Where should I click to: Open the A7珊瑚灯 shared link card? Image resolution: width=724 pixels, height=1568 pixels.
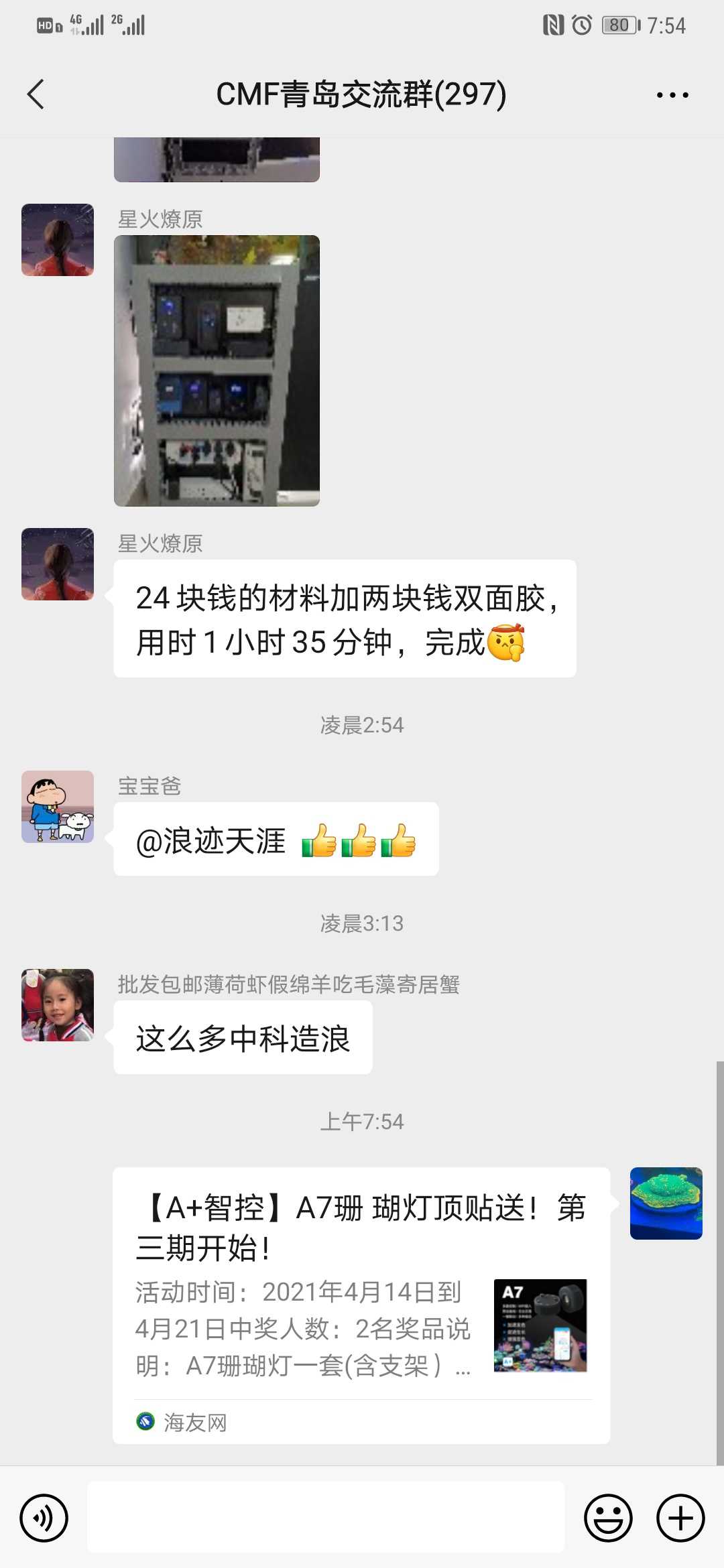pyautogui.click(x=361, y=1304)
